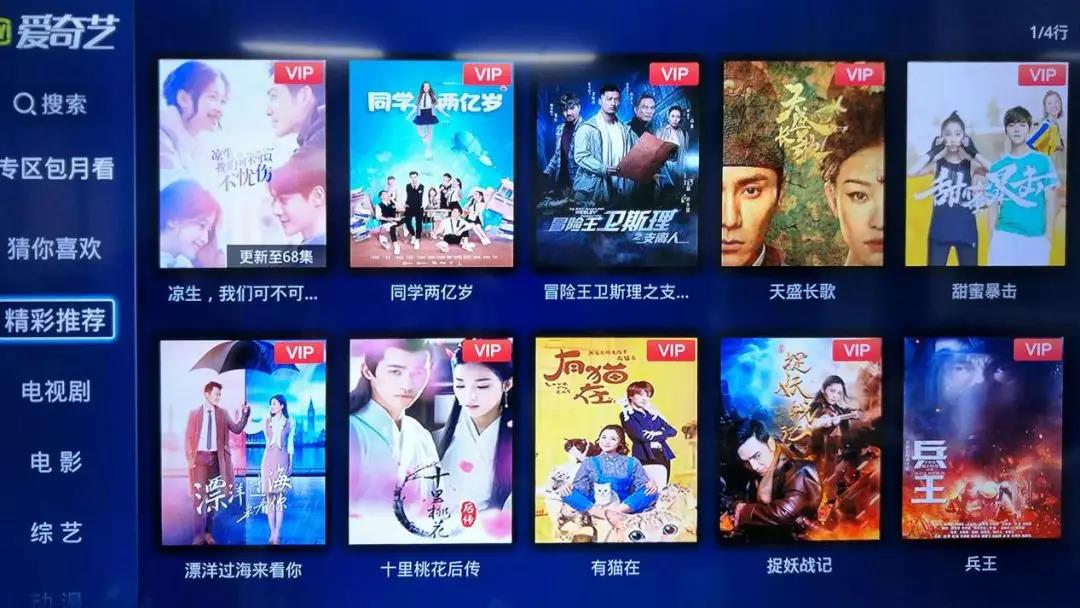Open the 同学两亿岁 poster
This screenshot has width=1080, height=608.
(x=431, y=164)
